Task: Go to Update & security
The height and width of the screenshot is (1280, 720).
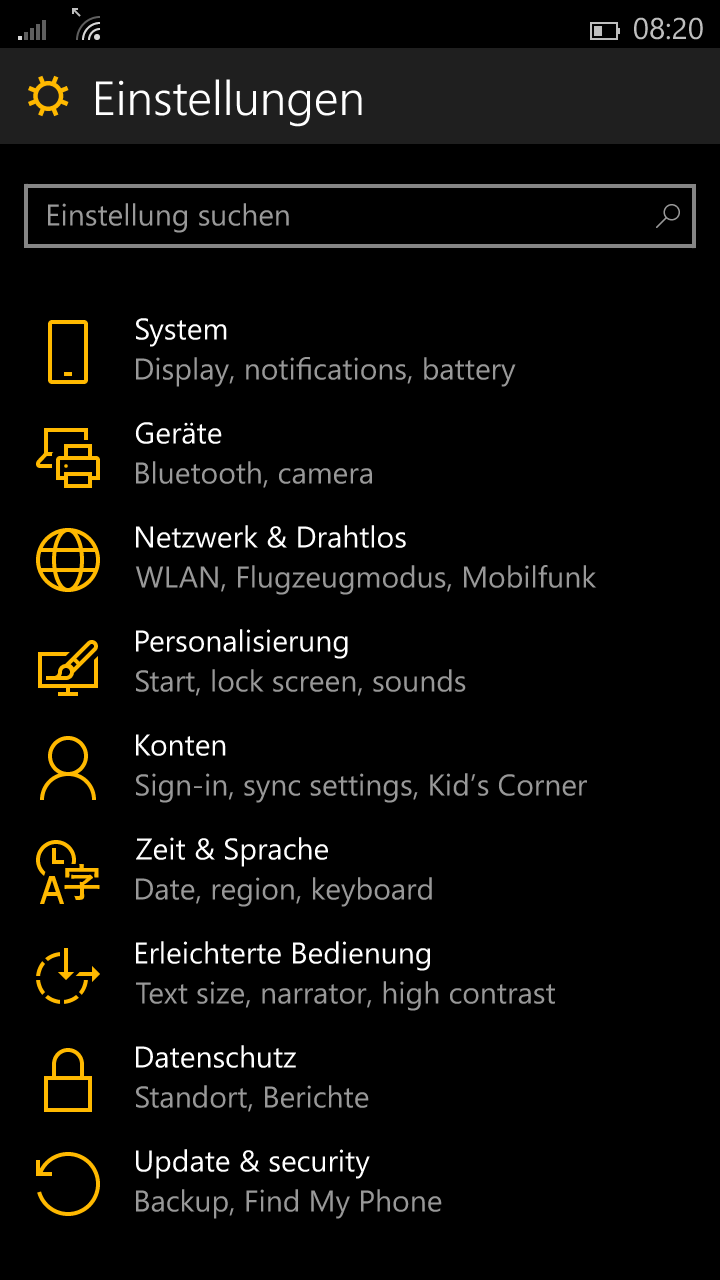Action: pyautogui.click(x=288, y=1182)
